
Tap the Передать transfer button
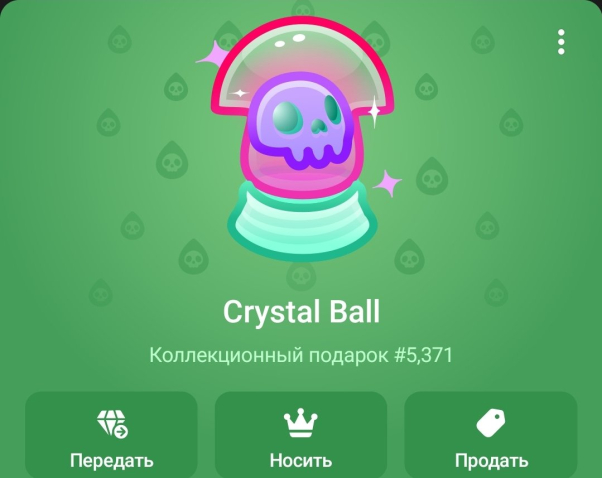(x=111, y=437)
